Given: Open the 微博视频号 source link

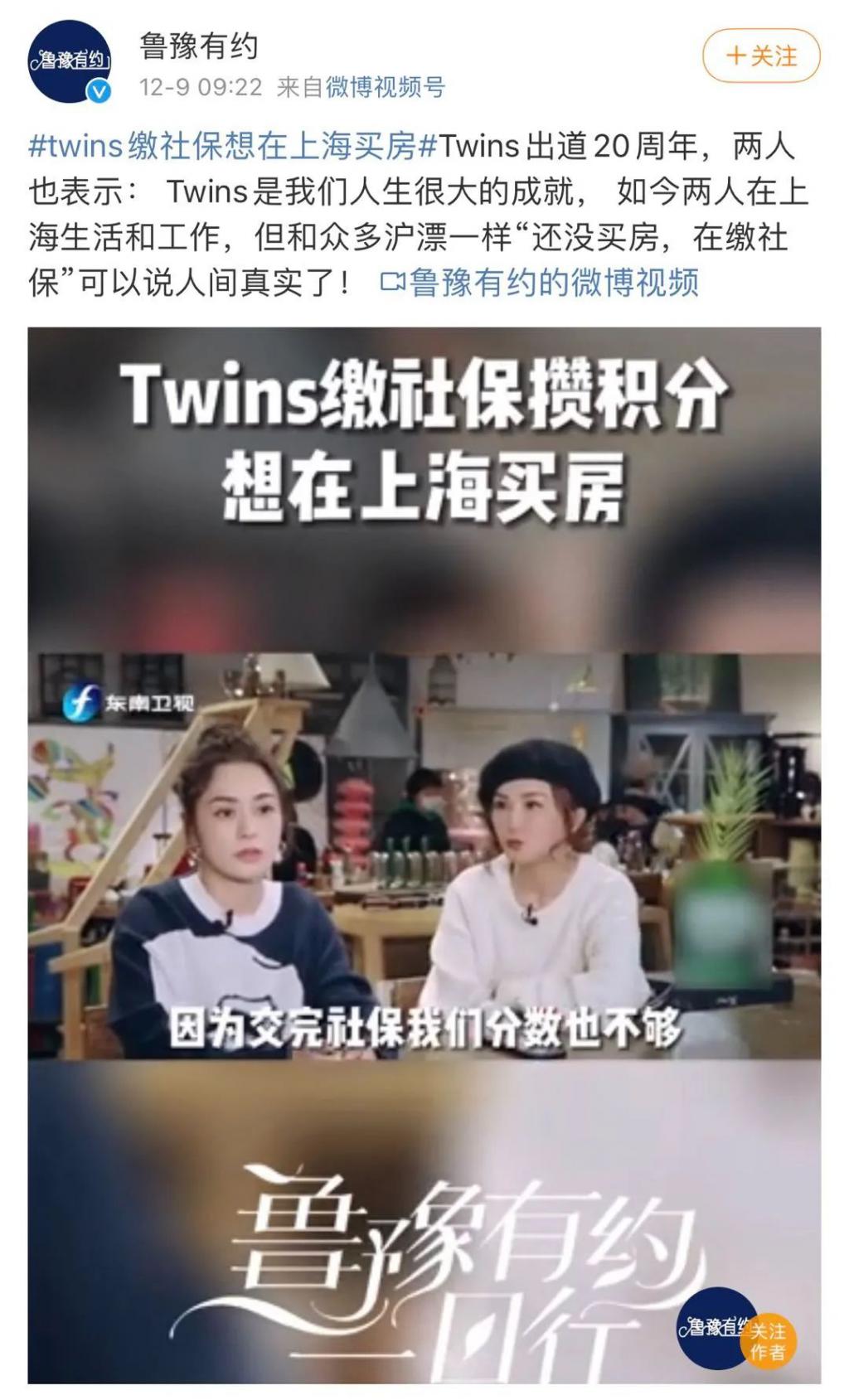Looking at the screenshot, I should click(386, 87).
